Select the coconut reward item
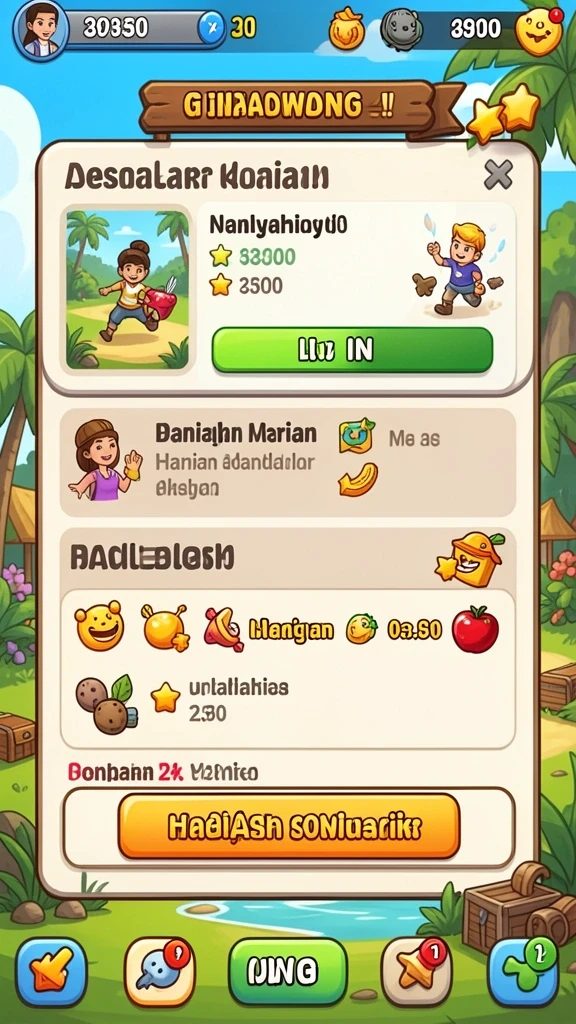576x1024 pixels. (x=106, y=704)
